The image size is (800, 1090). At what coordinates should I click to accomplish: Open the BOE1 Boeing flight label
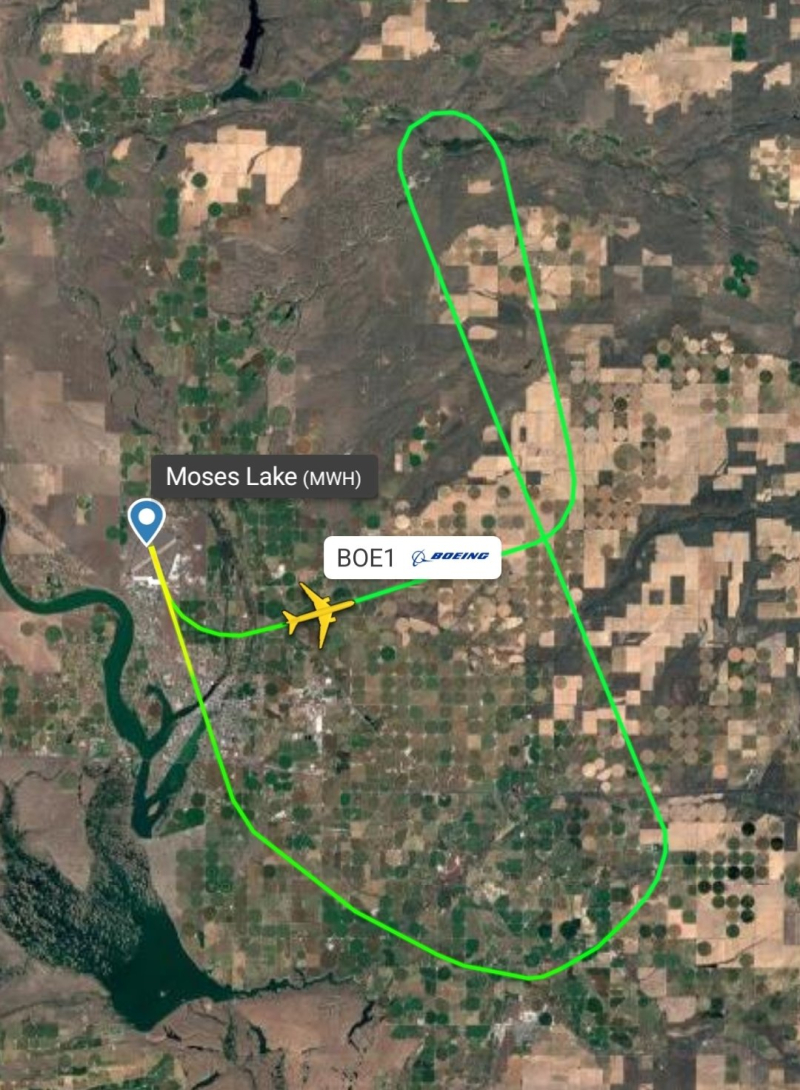pyautogui.click(x=412, y=558)
